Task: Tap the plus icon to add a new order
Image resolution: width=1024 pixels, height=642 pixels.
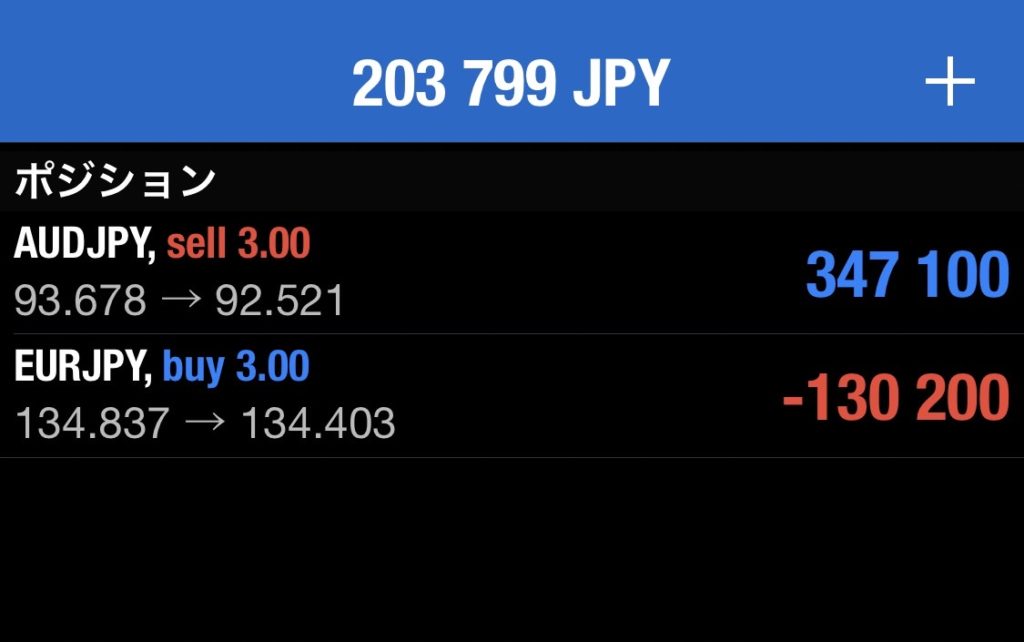Action: pos(949,83)
